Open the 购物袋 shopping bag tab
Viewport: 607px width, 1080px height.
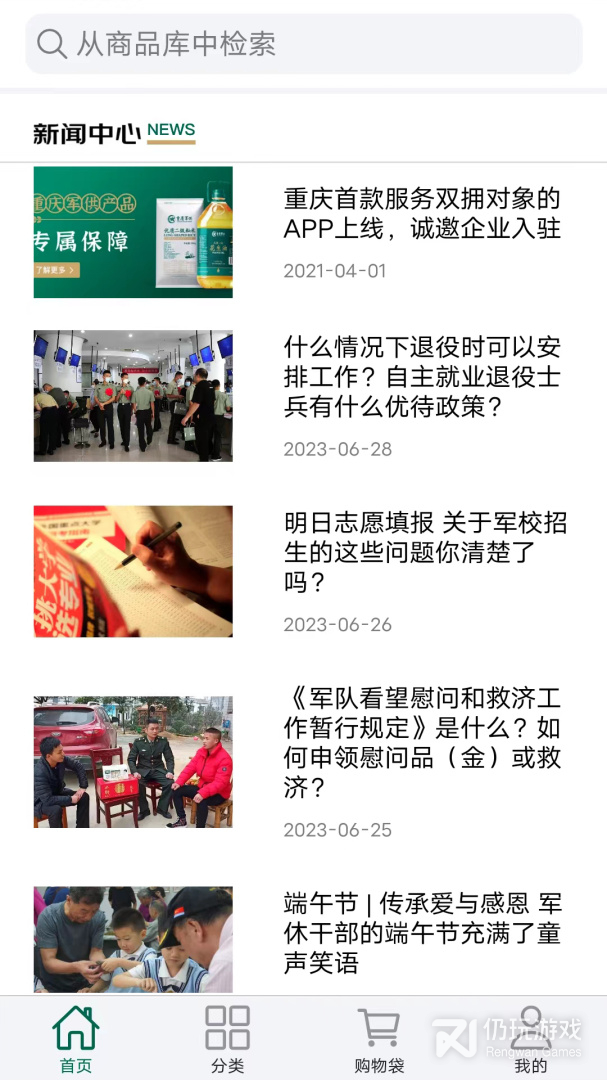coord(379,1039)
